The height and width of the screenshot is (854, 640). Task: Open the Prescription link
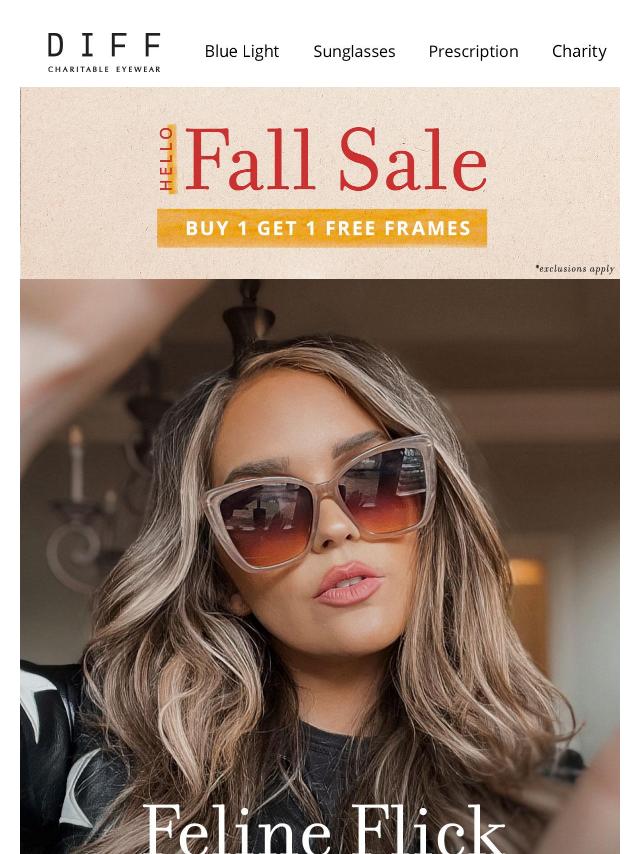[x=473, y=51]
